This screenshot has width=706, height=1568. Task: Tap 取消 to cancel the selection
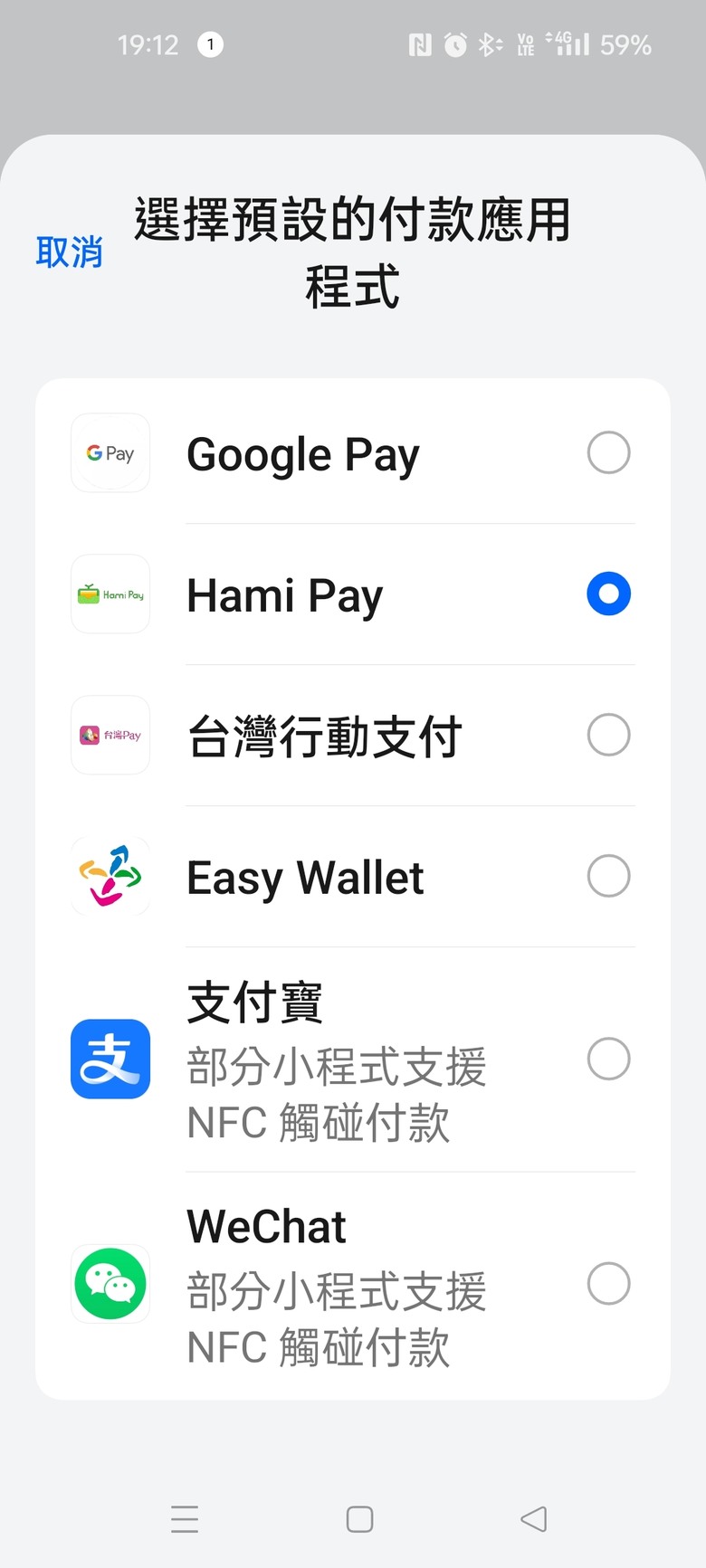click(x=69, y=252)
